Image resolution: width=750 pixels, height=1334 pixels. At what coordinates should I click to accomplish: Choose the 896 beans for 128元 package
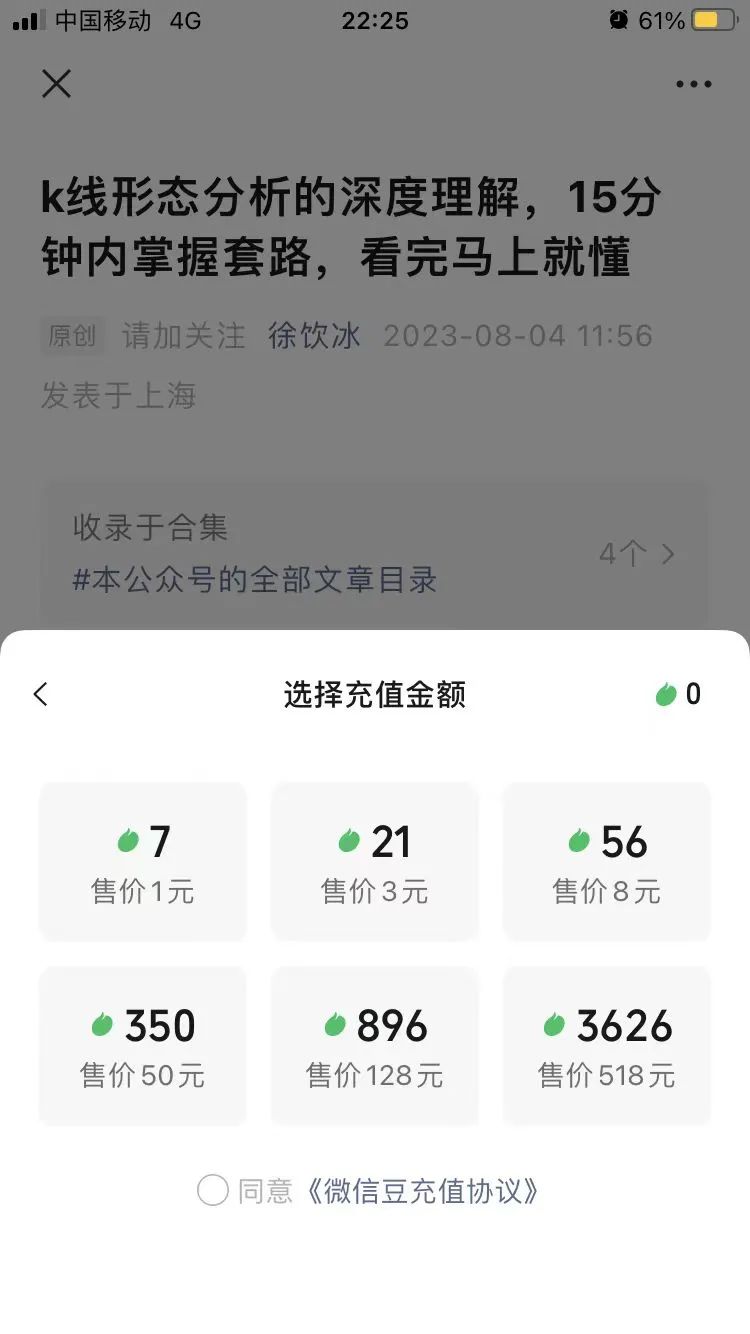[375, 1046]
